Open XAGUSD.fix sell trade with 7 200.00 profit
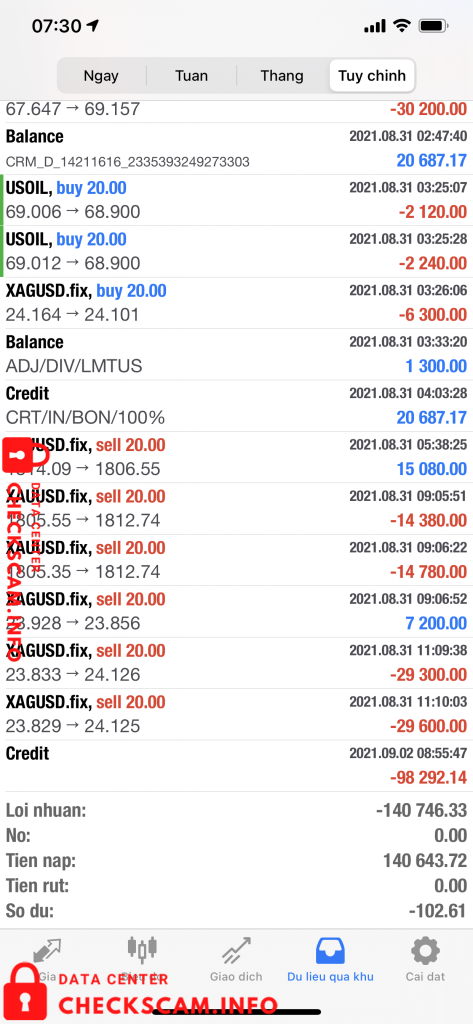The height and width of the screenshot is (1024, 473). pyautogui.click(x=236, y=611)
